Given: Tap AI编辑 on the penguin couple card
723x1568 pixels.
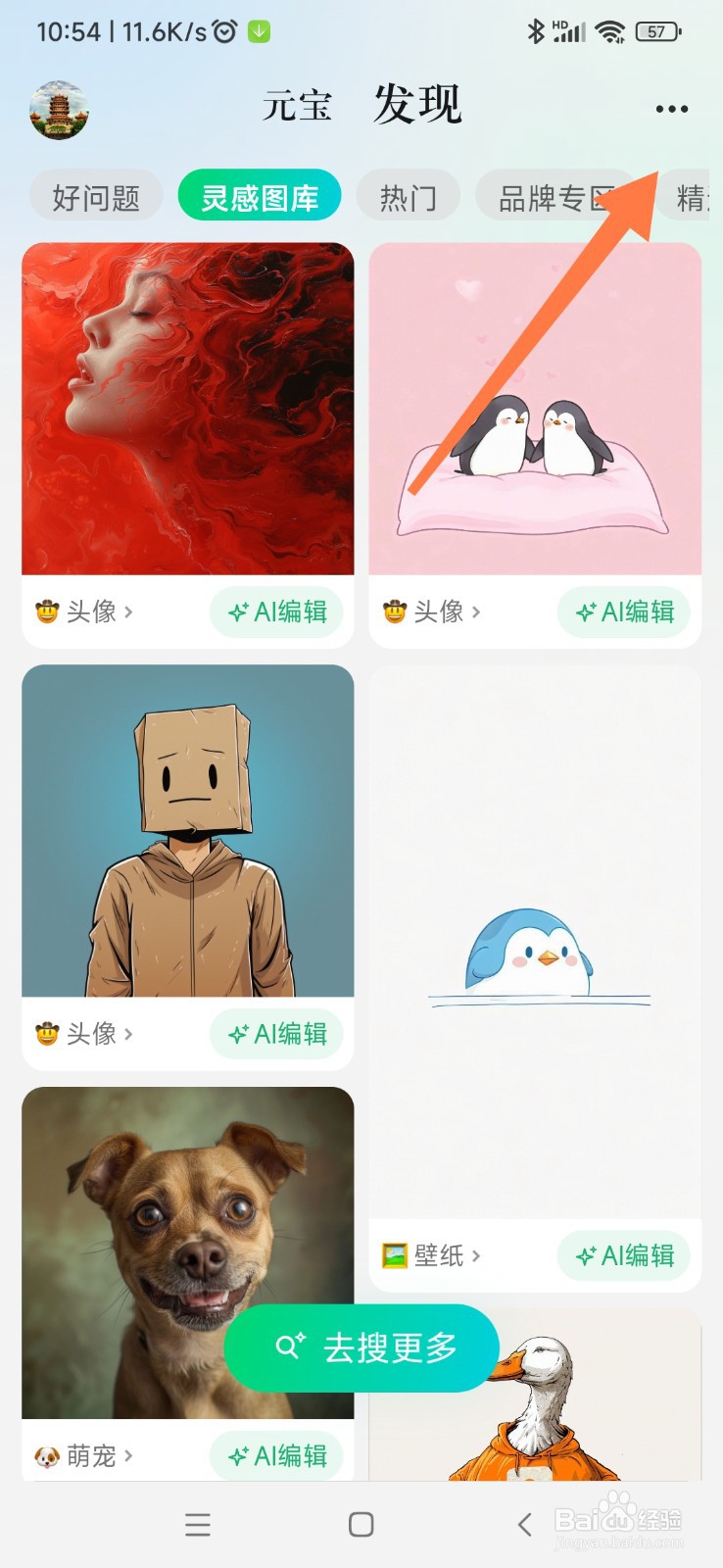Looking at the screenshot, I should (625, 612).
